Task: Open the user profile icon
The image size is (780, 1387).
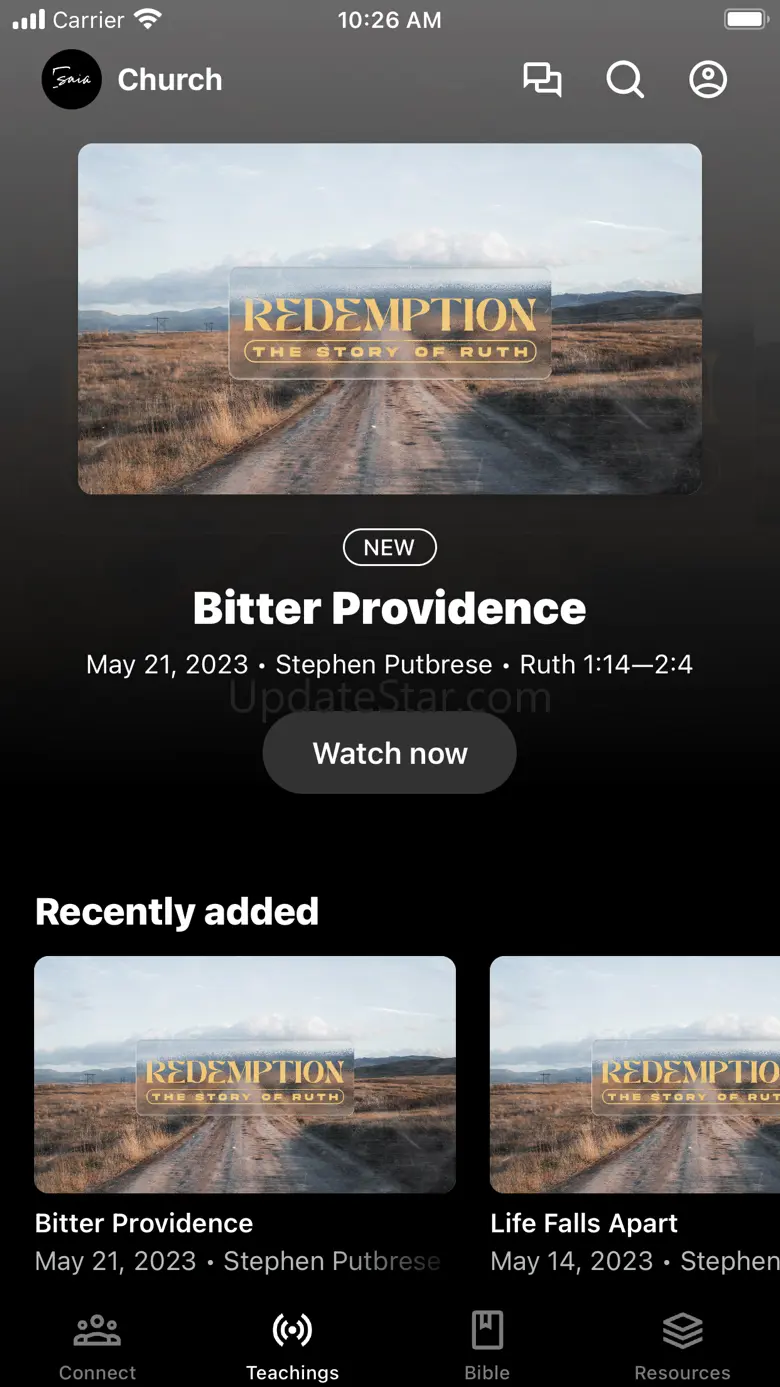Action: click(708, 80)
